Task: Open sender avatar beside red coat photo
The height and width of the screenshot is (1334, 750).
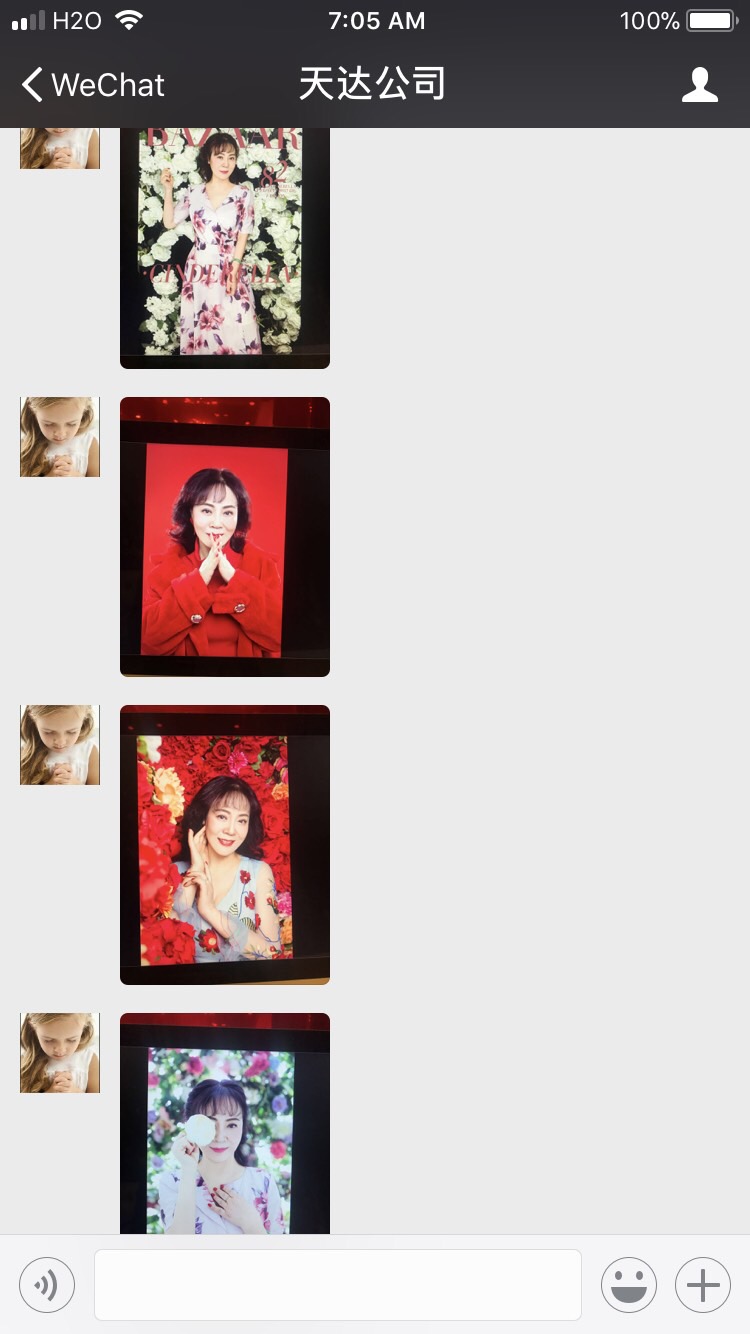Action: pos(60,437)
